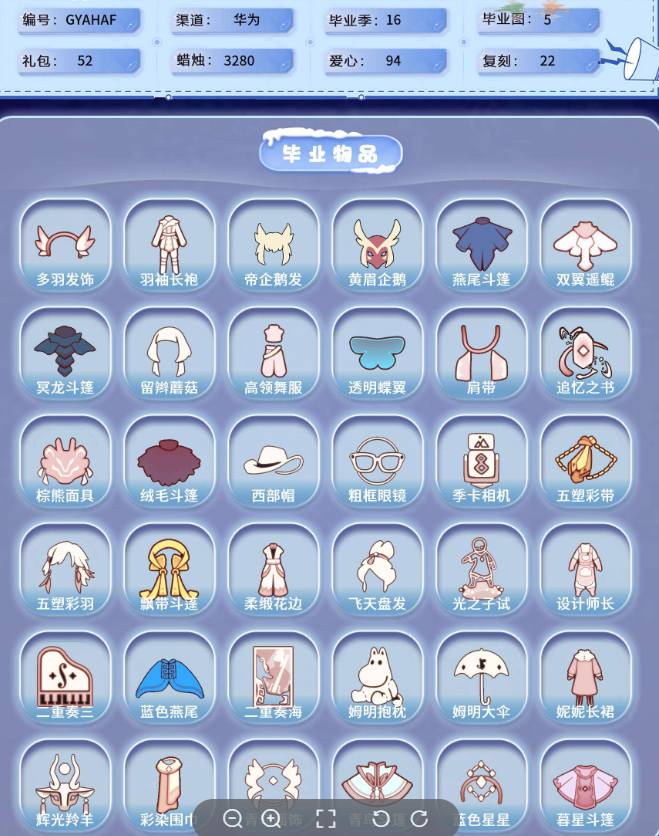Rotate the image counterclockwise
Screen dimensions: 659x836
point(381,818)
